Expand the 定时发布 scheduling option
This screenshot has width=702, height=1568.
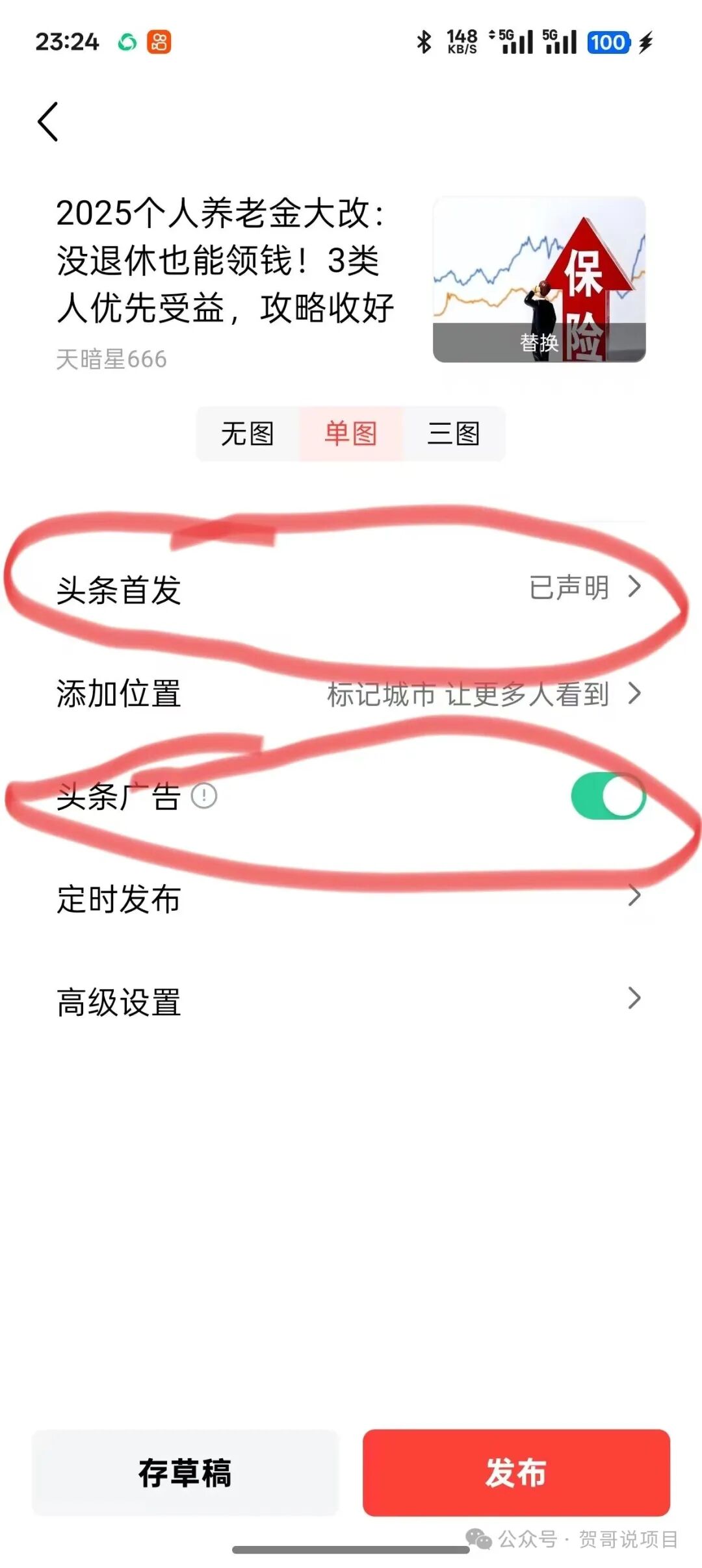[351, 900]
